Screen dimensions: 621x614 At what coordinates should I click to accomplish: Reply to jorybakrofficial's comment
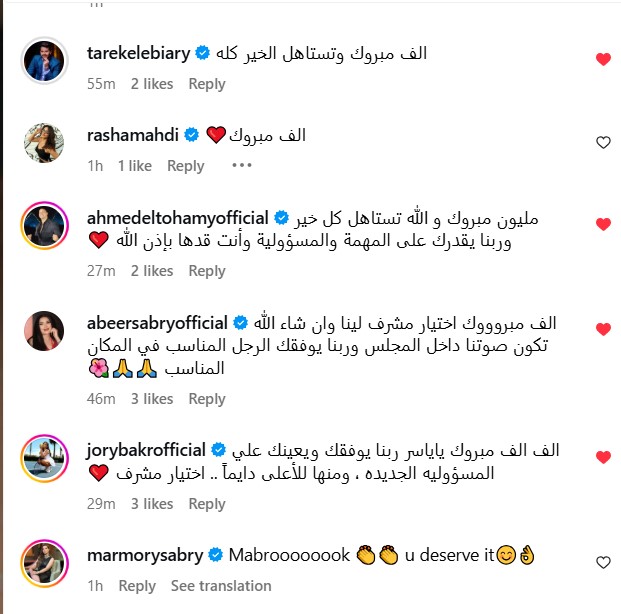click(207, 504)
